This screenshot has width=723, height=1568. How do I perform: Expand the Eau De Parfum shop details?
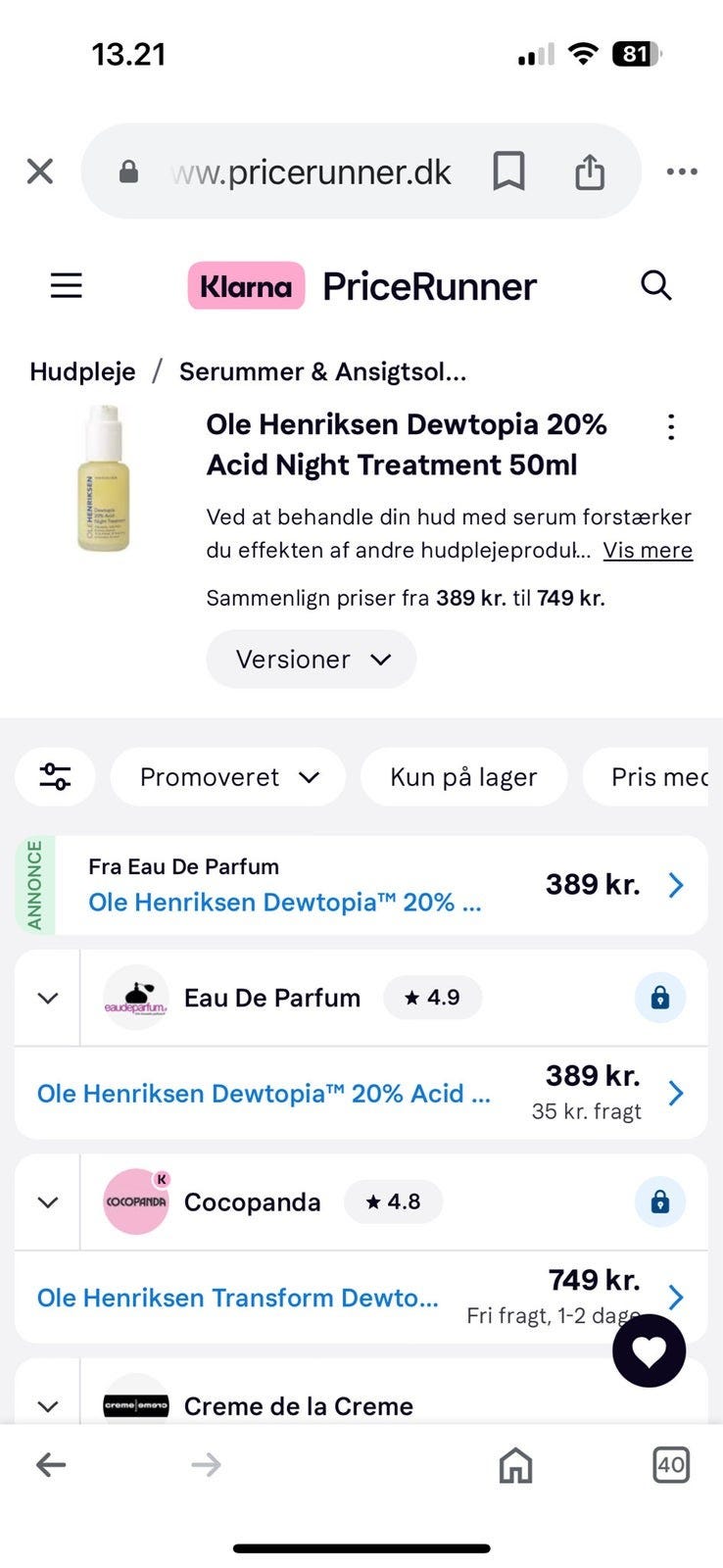tap(48, 999)
